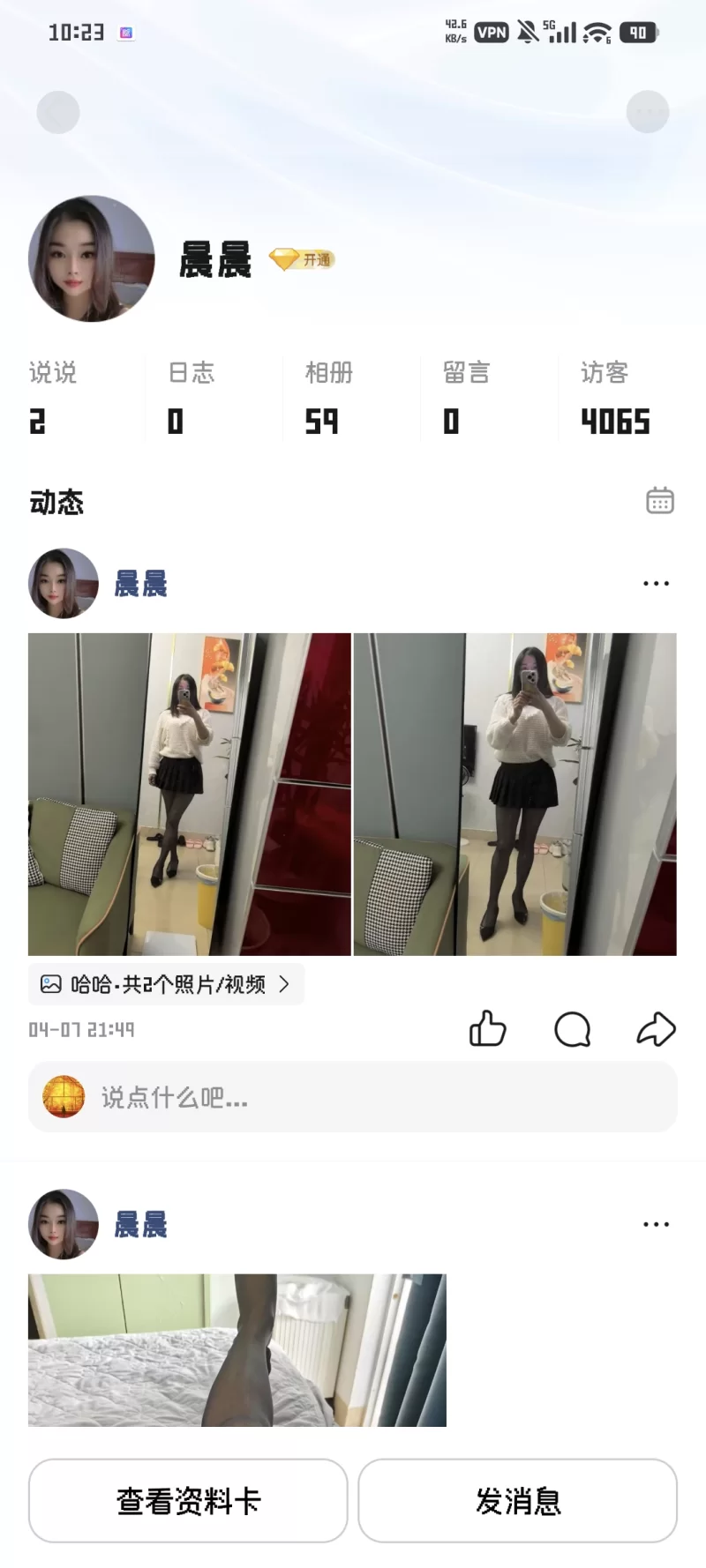This screenshot has width=706, height=1568.
Task: Comment on the 04-07 21:49 post
Action: tap(572, 1029)
